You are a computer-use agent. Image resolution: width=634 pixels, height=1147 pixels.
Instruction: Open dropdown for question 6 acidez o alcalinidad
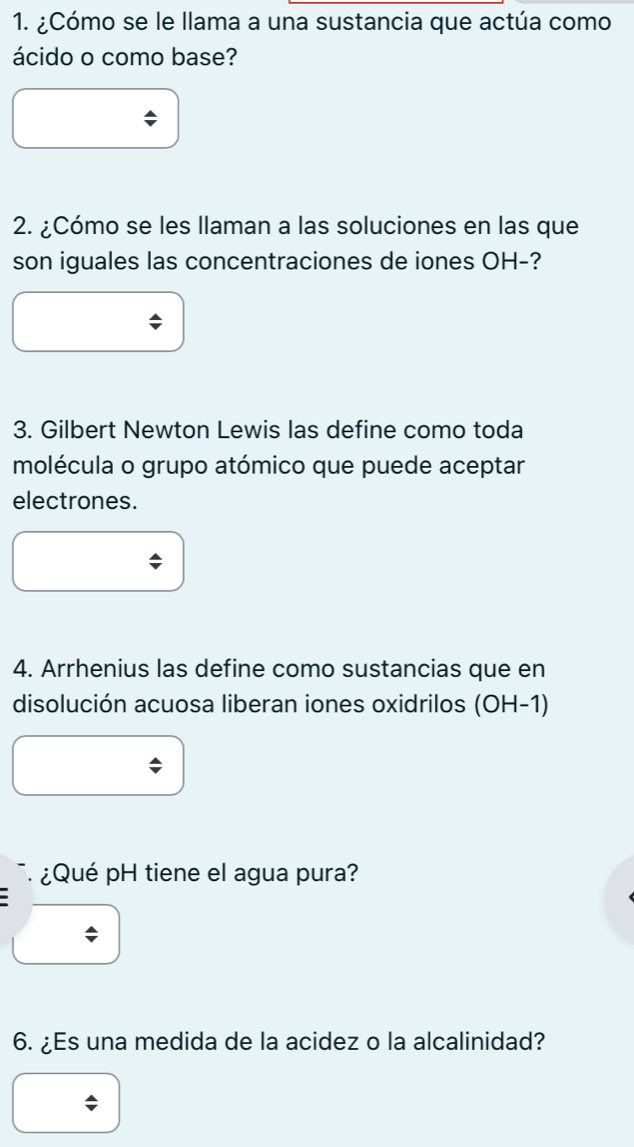pos(66,1103)
